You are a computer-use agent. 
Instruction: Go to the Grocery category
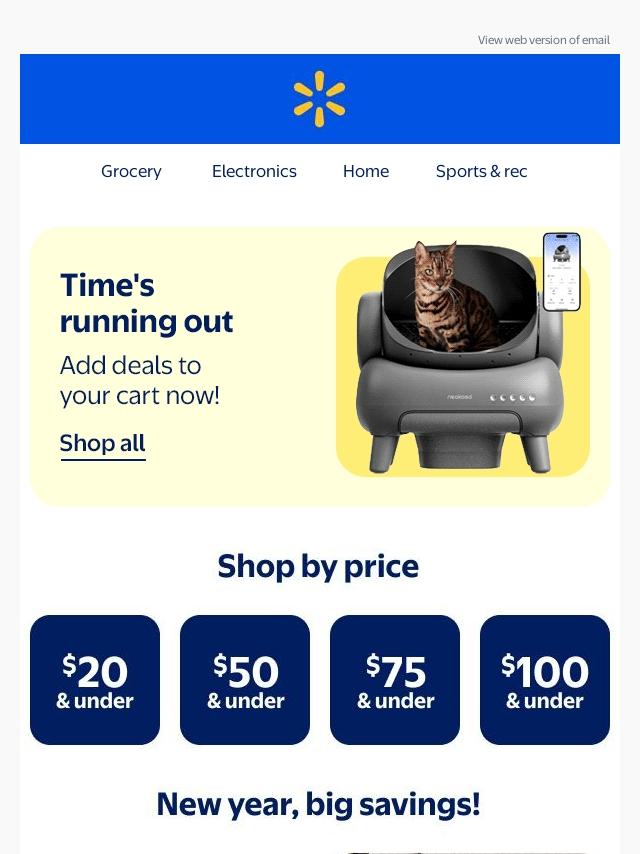coord(131,171)
